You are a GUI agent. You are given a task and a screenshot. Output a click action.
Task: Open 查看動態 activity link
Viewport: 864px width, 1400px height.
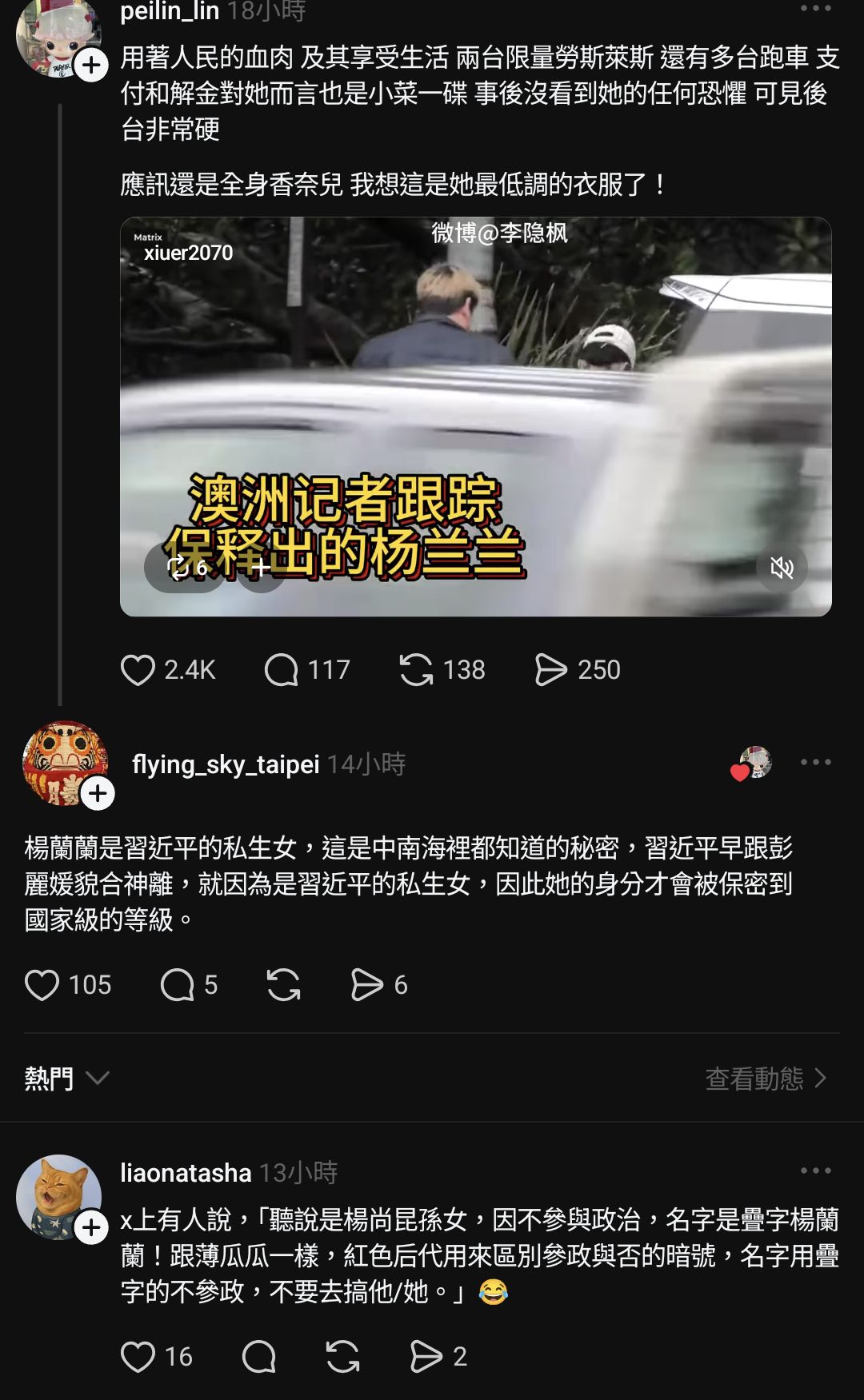(x=766, y=1079)
